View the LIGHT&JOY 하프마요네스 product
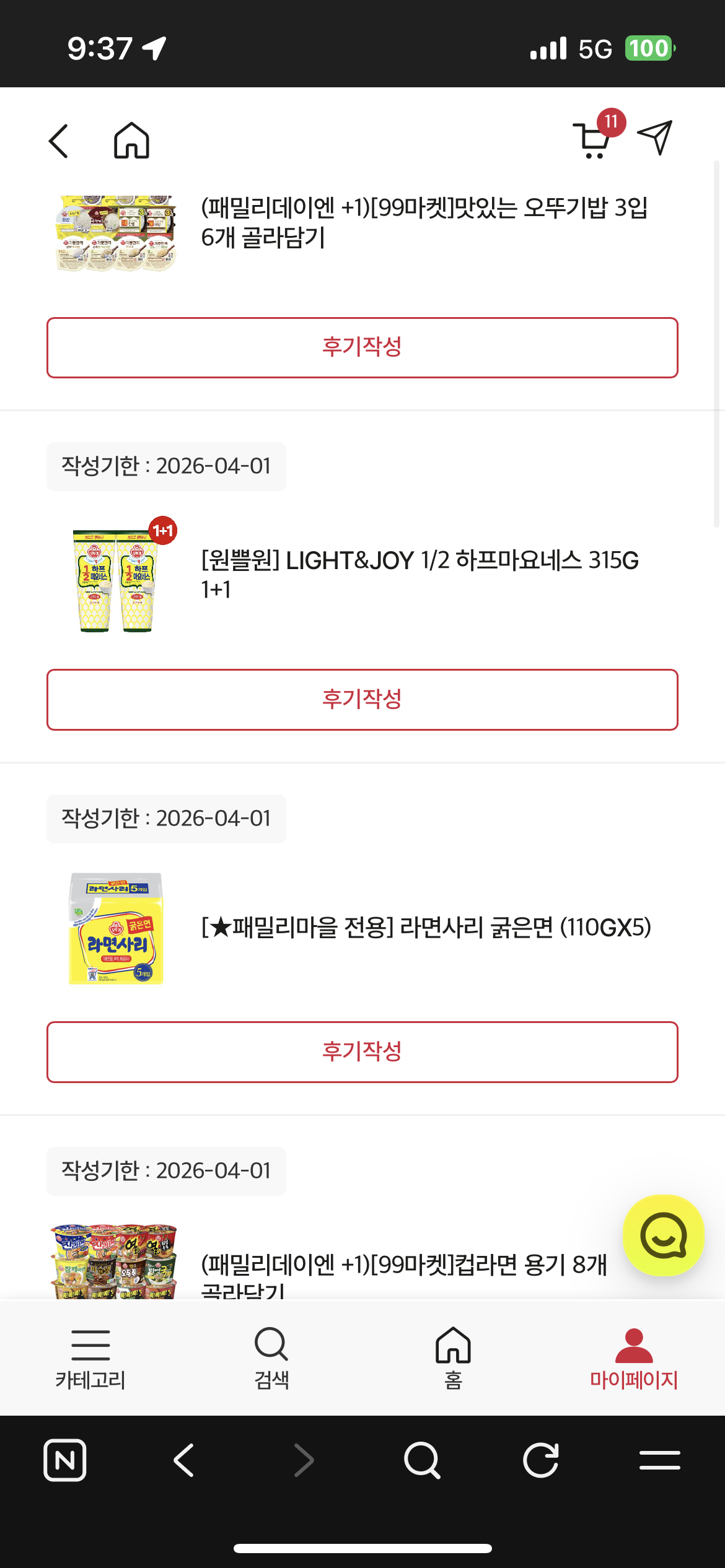725x1568 pixels. coord(420,575)
